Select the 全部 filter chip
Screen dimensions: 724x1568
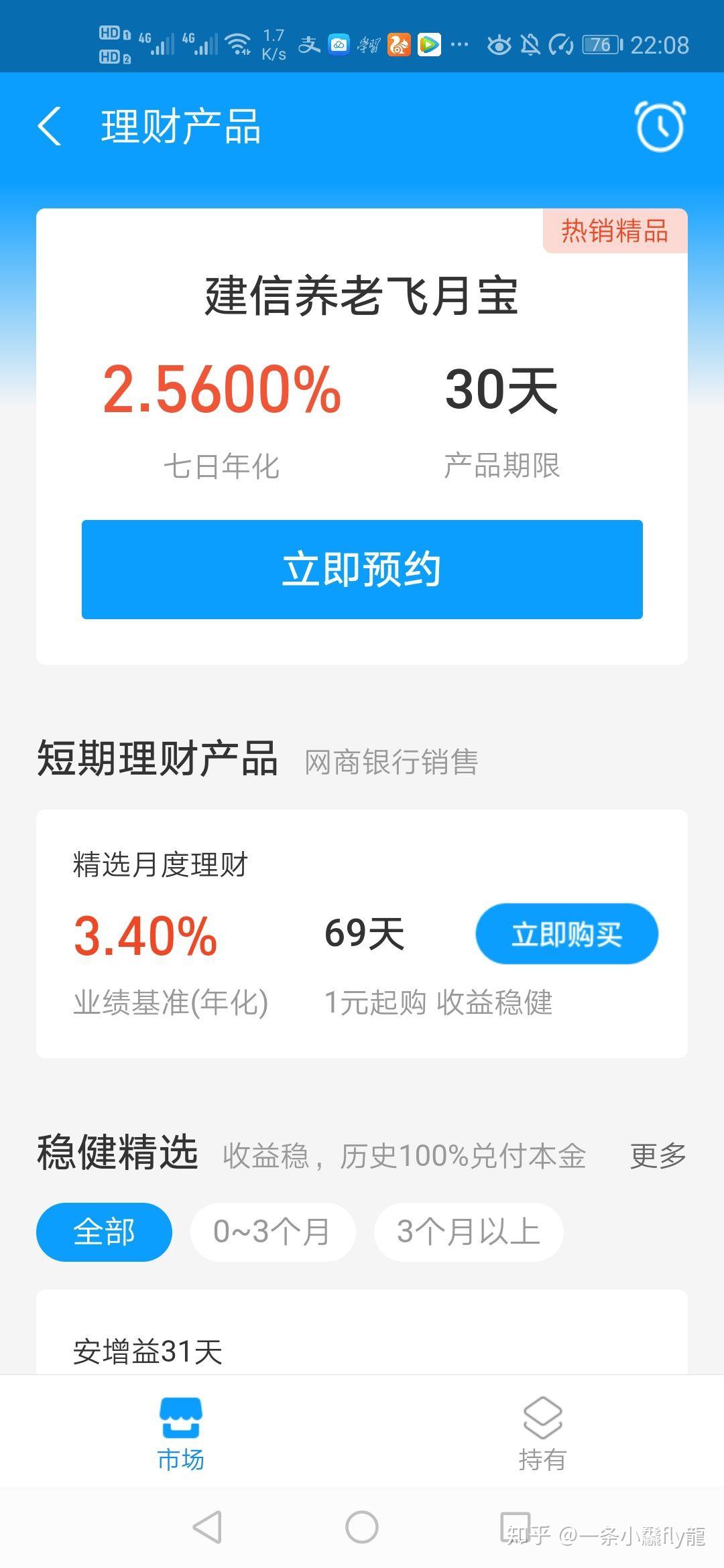pos(104,1232)
